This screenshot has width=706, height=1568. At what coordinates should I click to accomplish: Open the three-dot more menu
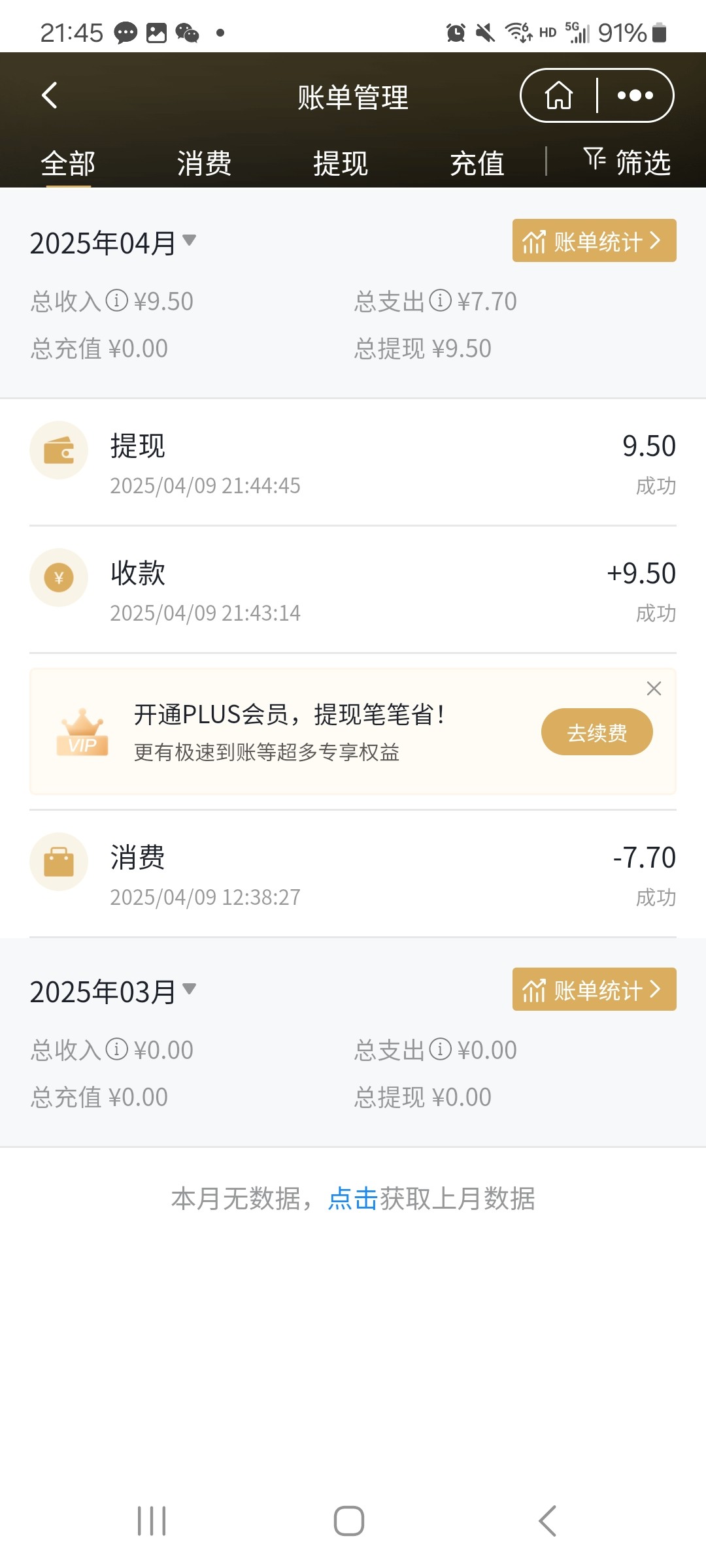(635, 95)
